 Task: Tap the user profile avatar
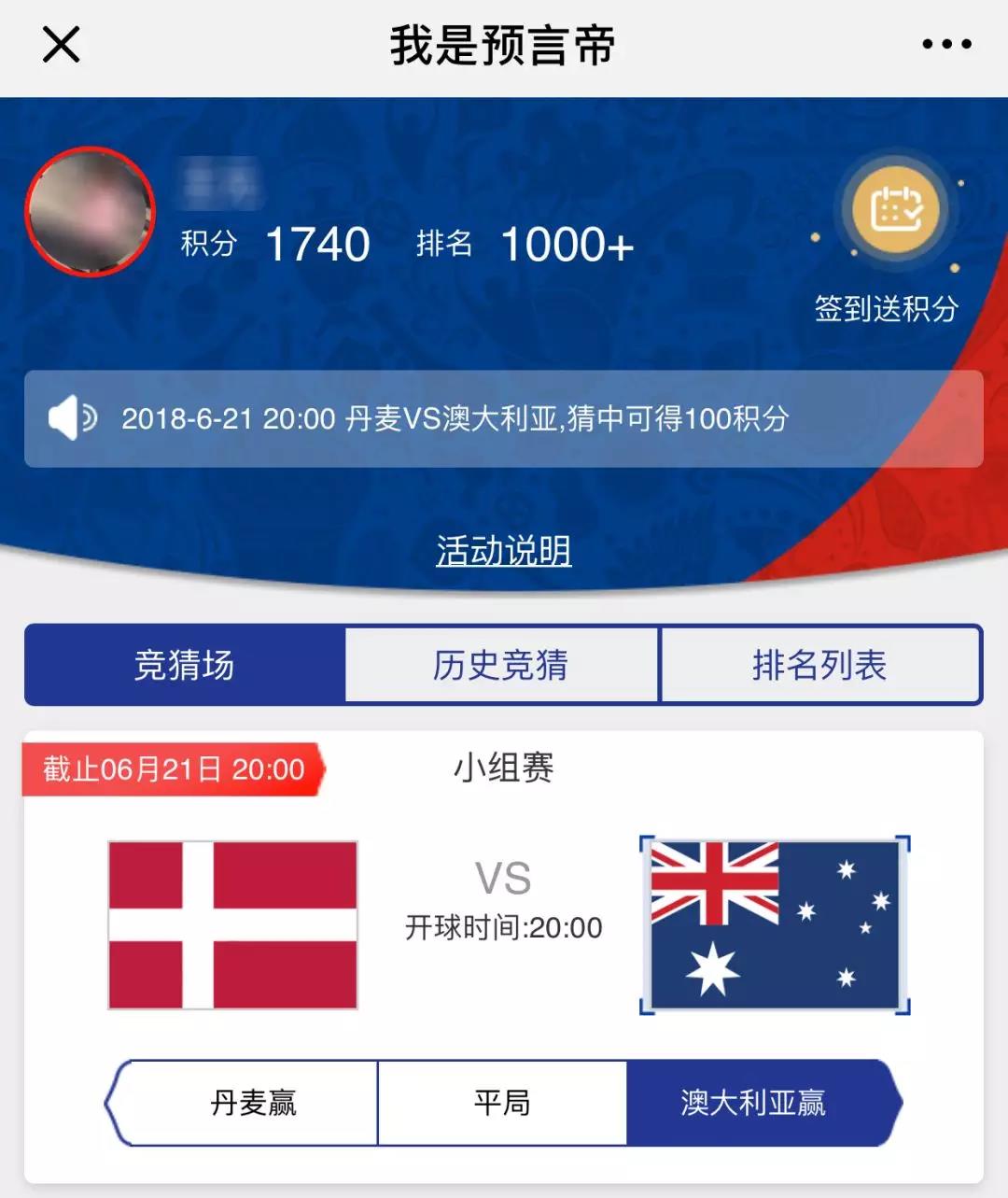tap(90, 212)
